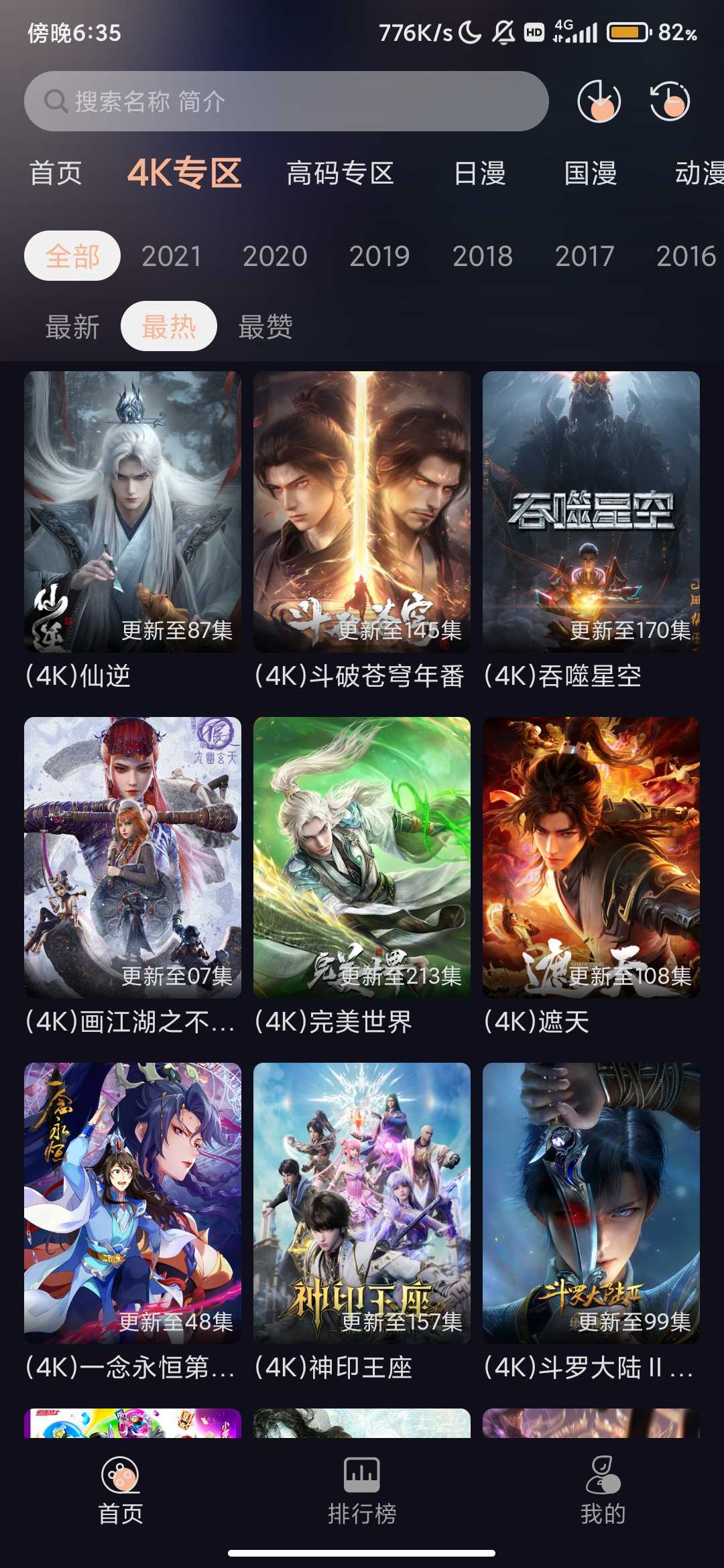Open the watch history clock icon
Image resolution: width=724 pixels, height=1568 pixels.
coord(670,102)
